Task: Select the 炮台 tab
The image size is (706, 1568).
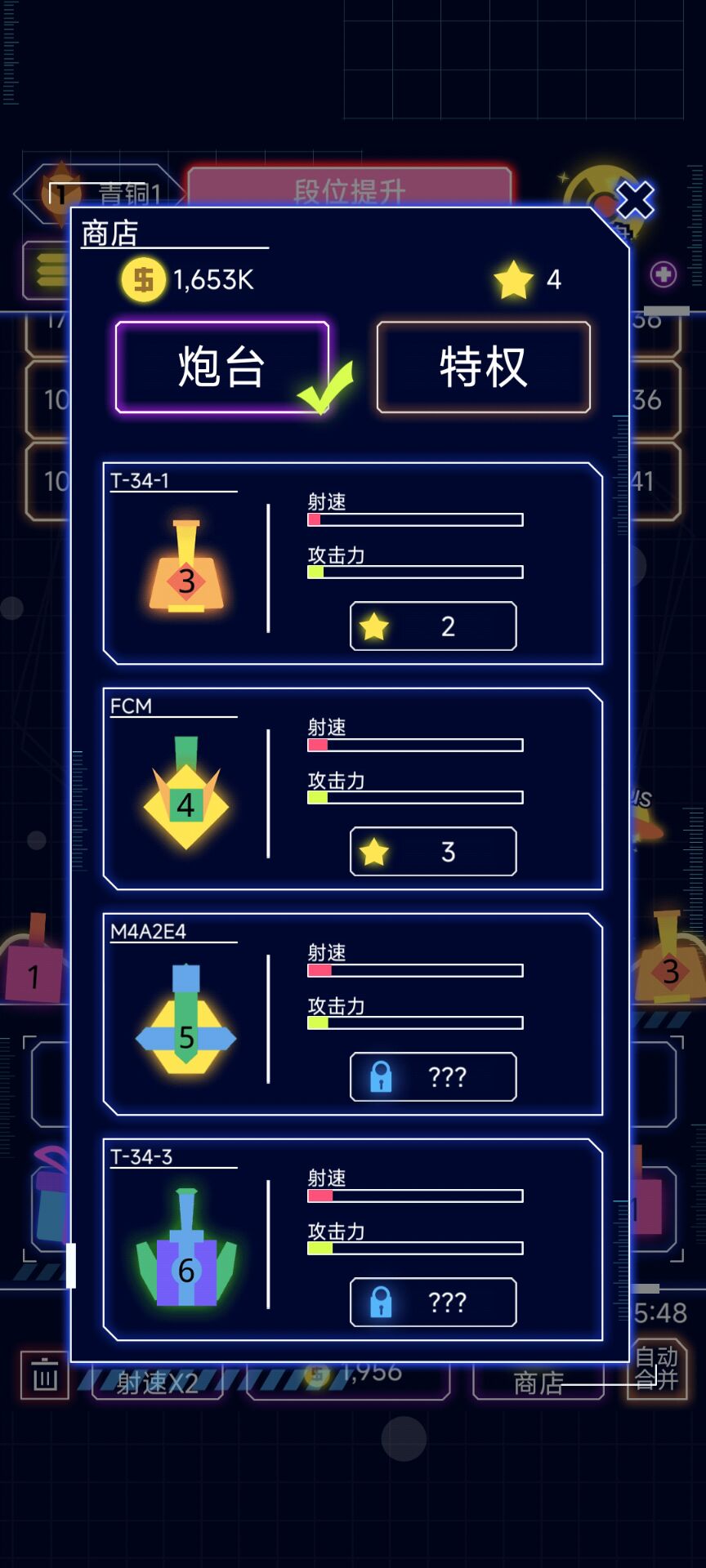Action: [x=222, y=367]
